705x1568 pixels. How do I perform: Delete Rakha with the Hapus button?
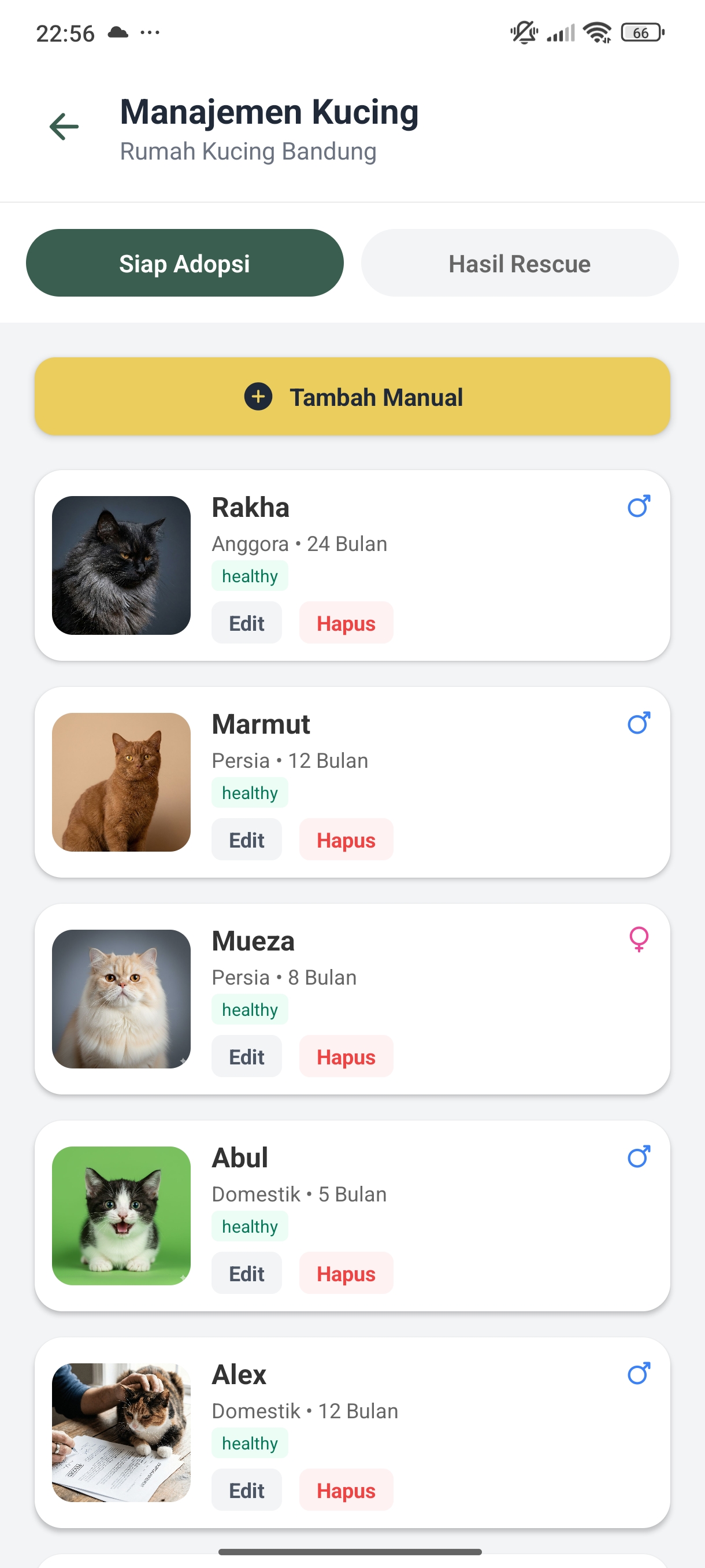pyautogui.click(x=346, y=623)
